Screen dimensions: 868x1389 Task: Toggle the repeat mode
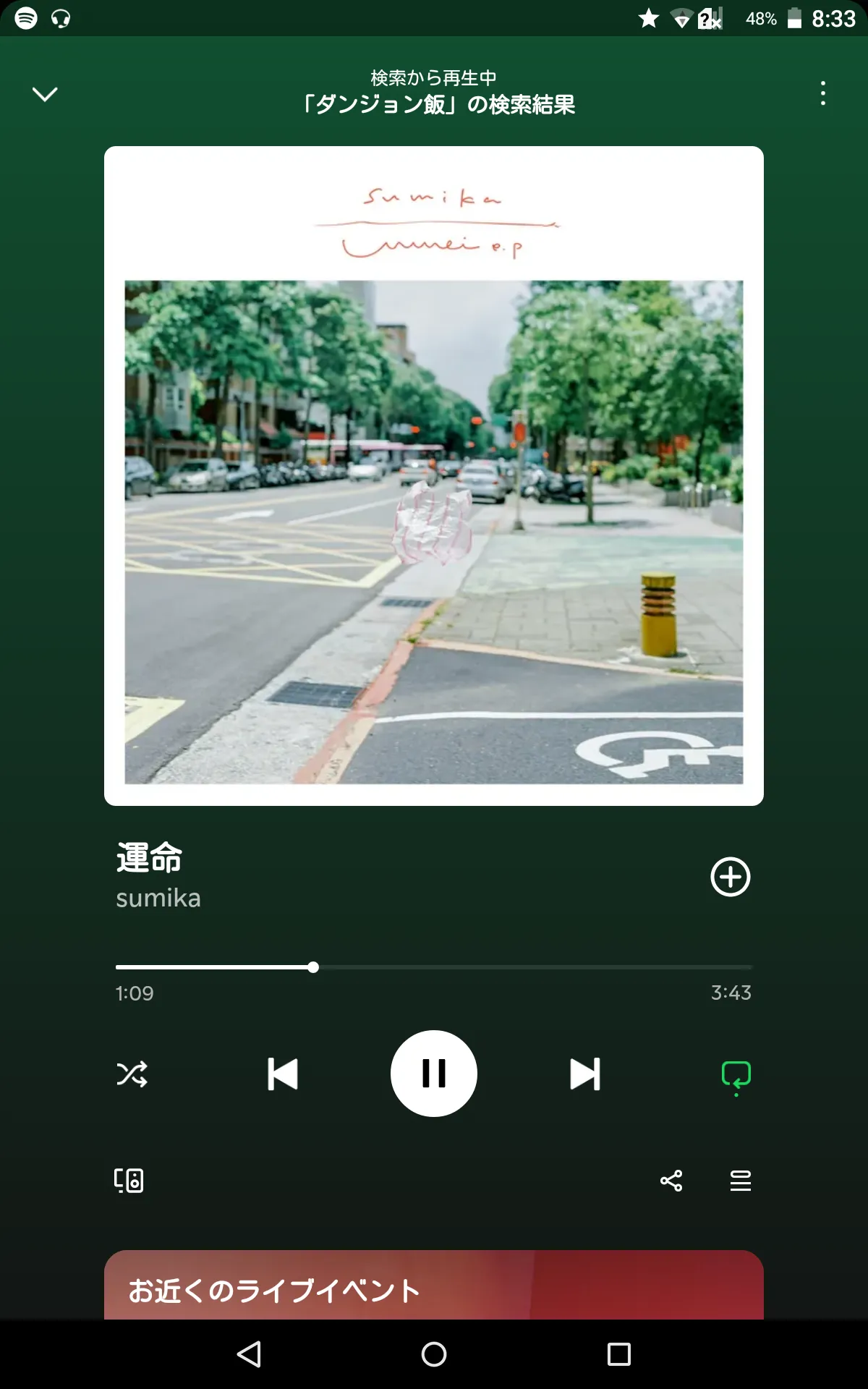pos(736,1075)
